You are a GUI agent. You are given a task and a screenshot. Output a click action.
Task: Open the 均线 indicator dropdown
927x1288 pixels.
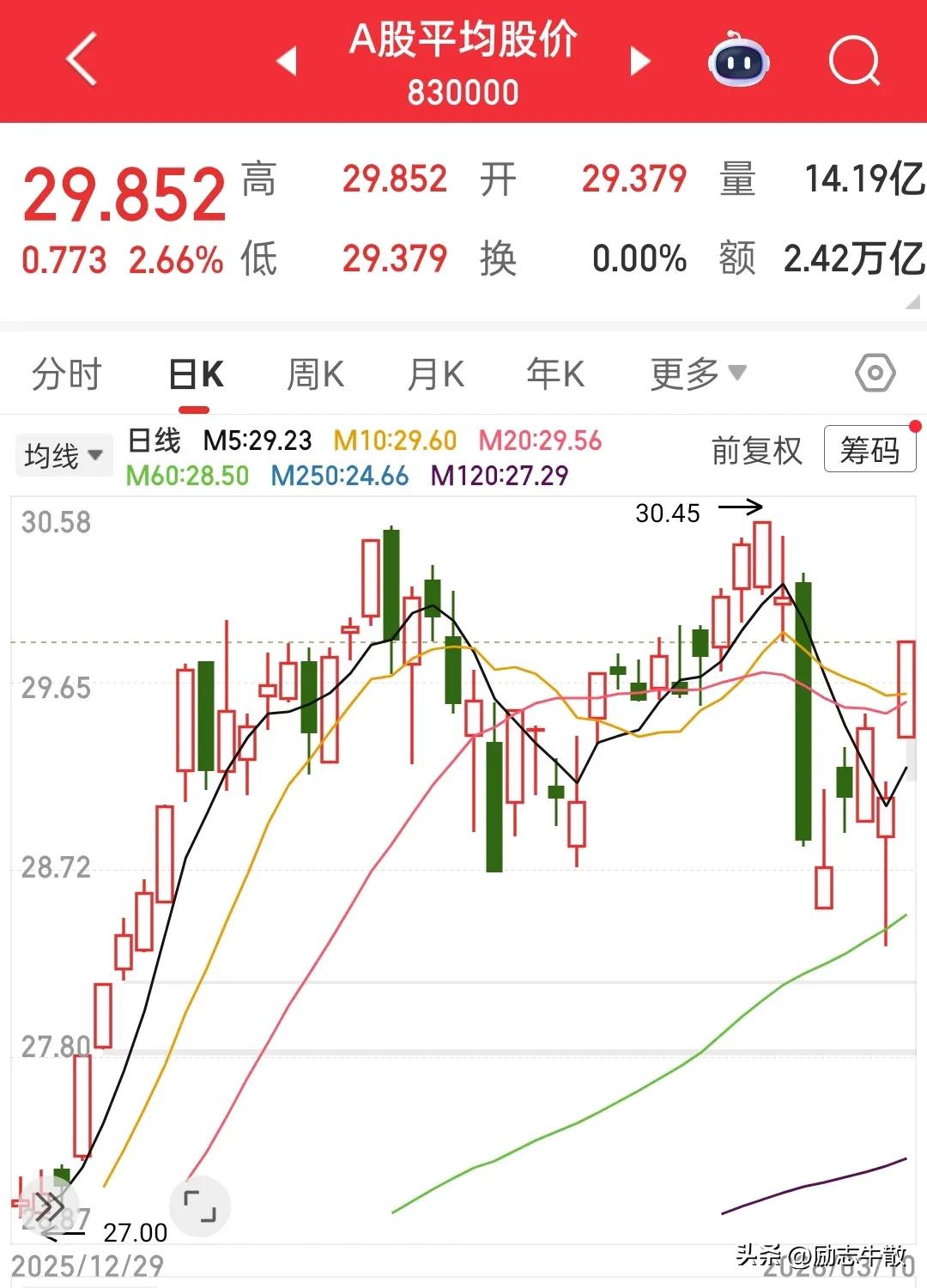point(63,454)
